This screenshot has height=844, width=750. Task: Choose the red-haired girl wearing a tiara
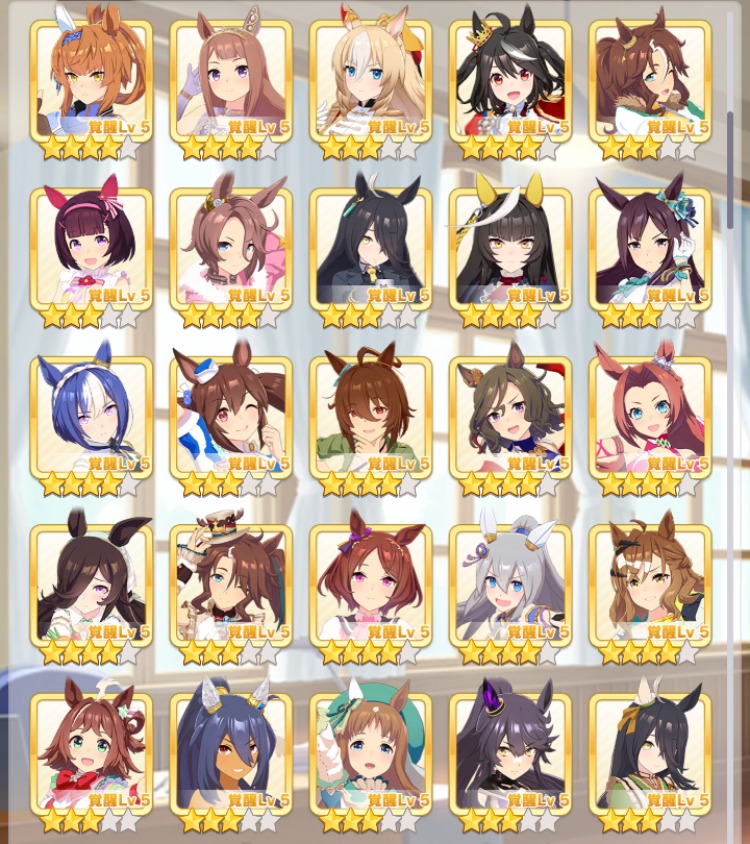(650, 415)
